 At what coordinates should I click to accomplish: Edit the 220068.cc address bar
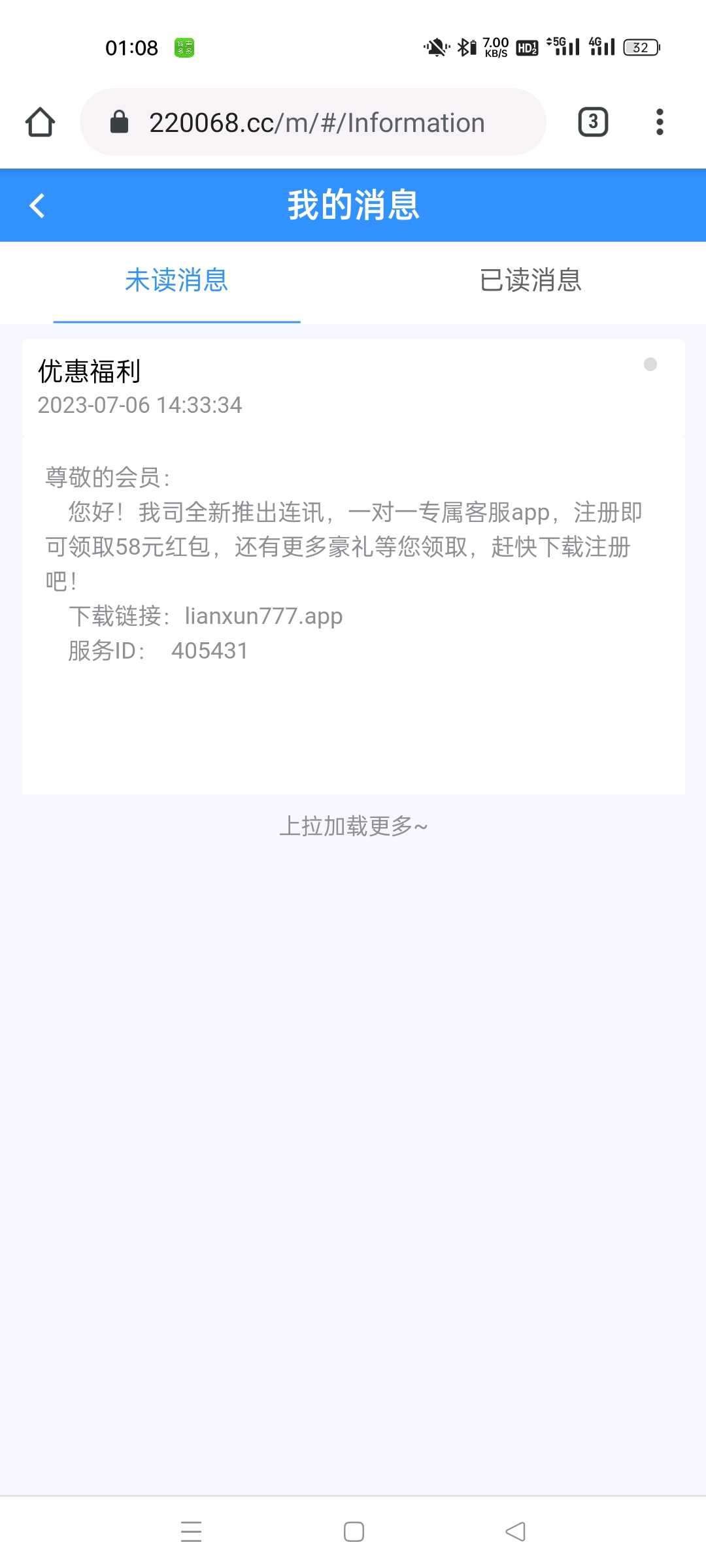(x=316, y=123)
